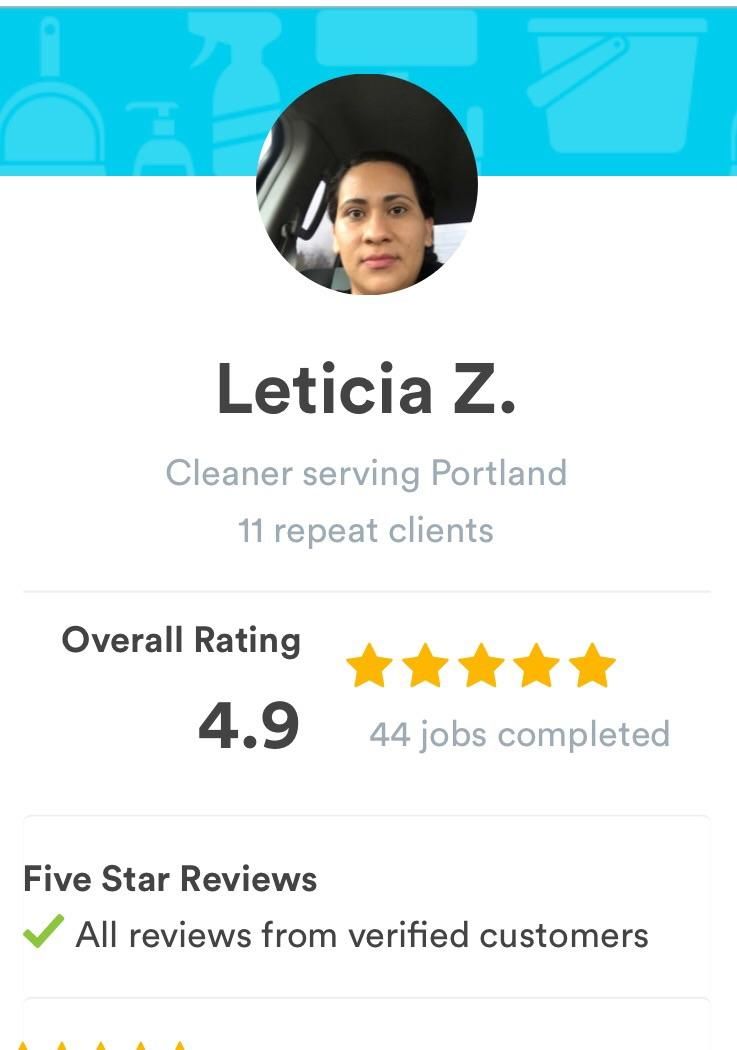Open Leticia Z.'s profile photo
This screenshot has width=737, height=1050.
coord(367,184)
